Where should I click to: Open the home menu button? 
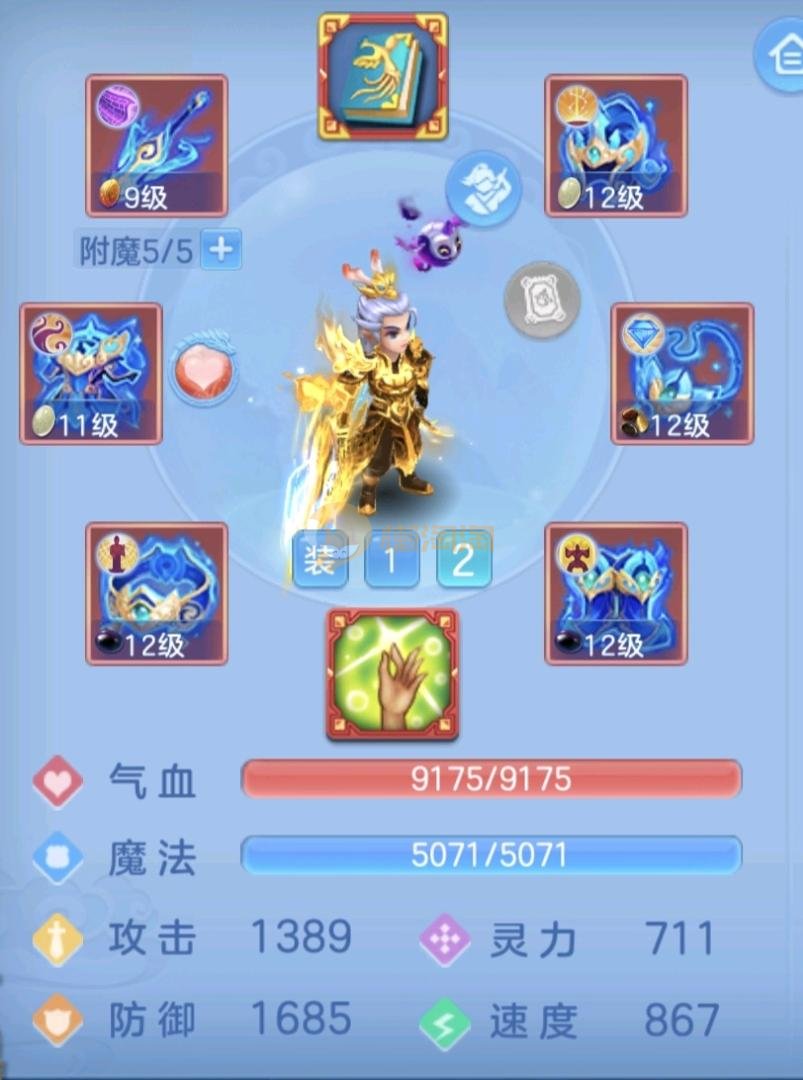coord(780,55)
